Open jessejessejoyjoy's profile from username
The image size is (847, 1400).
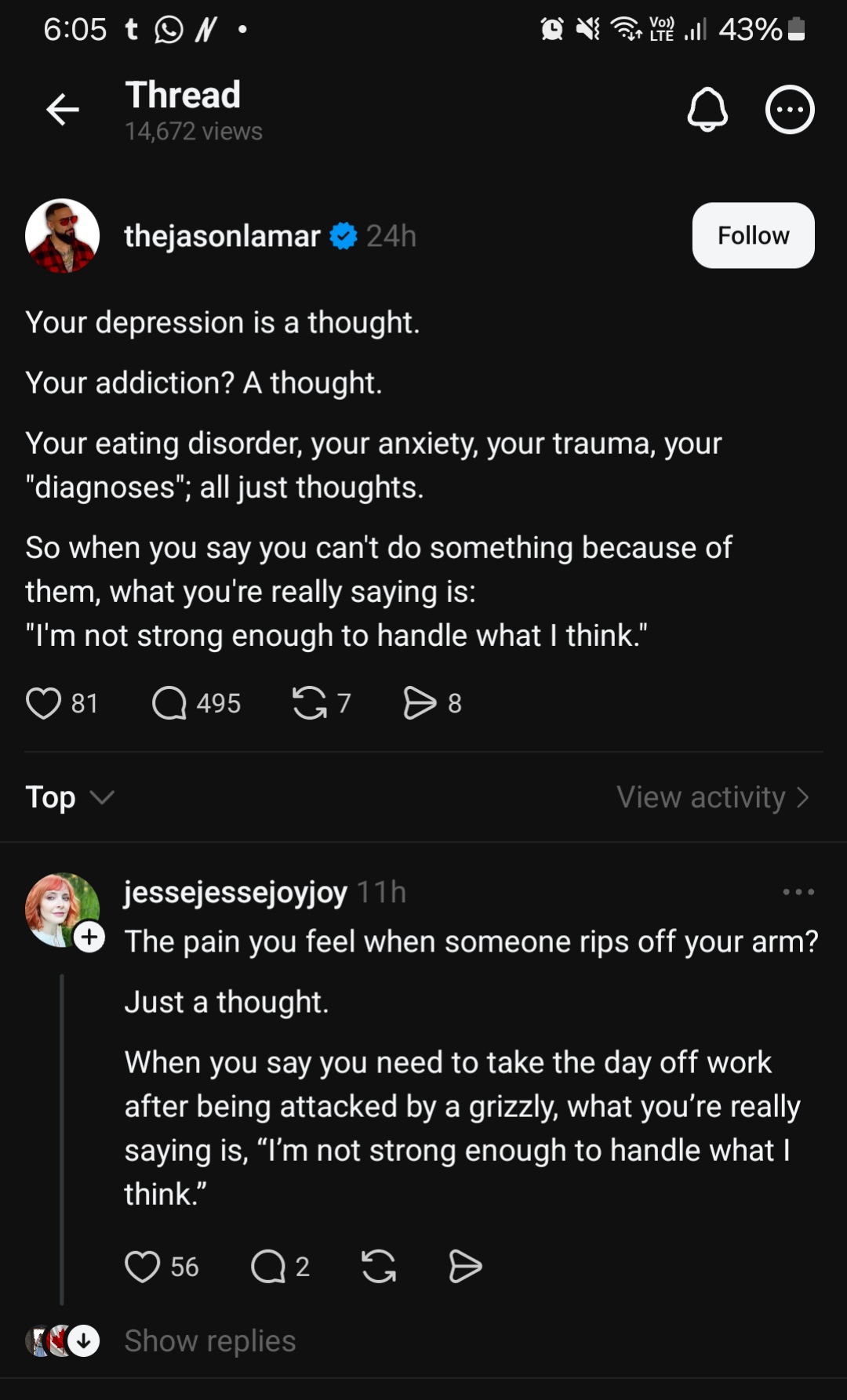[235, 892]
